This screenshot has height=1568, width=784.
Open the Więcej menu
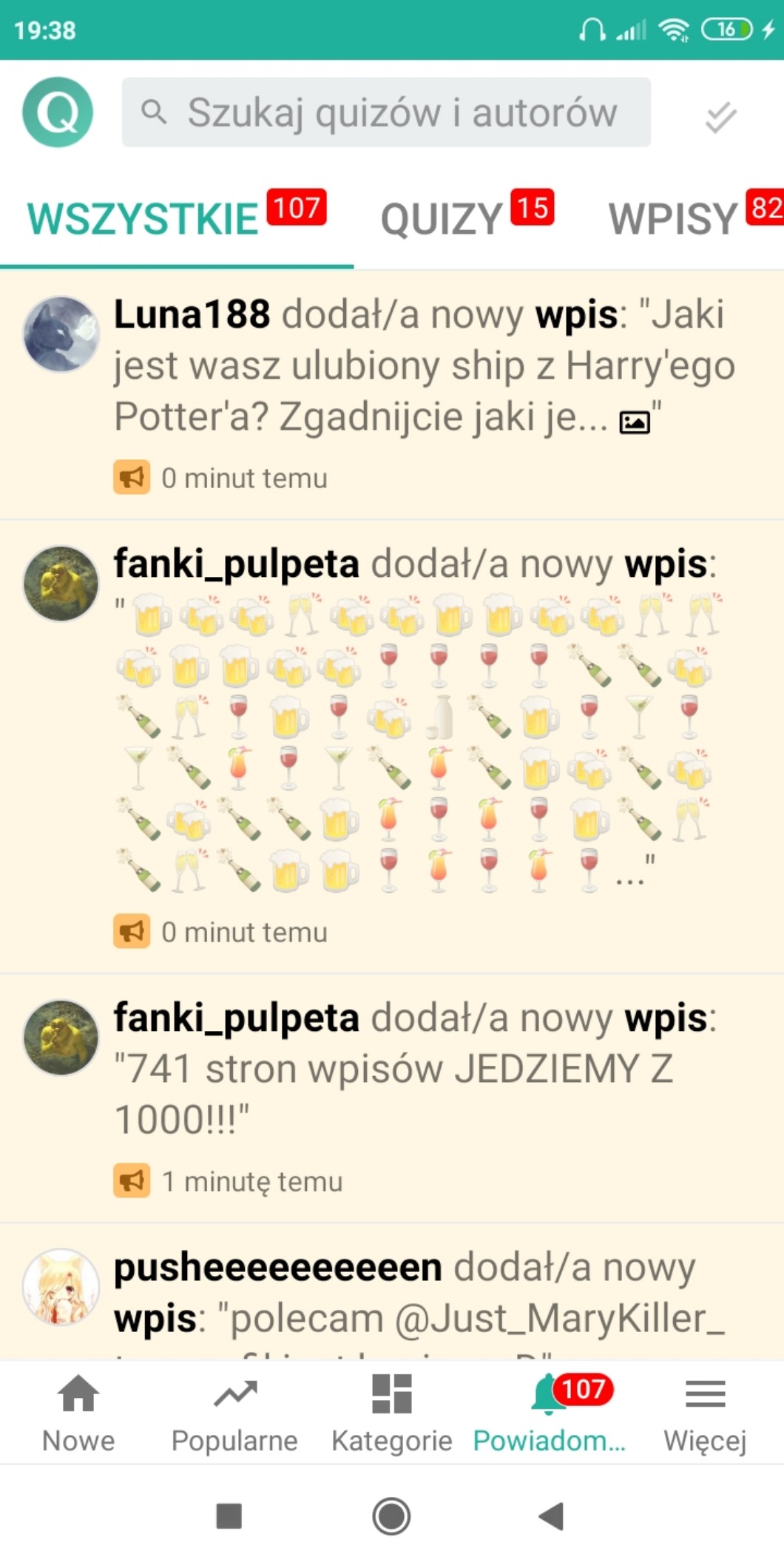tap(705, 1411)
